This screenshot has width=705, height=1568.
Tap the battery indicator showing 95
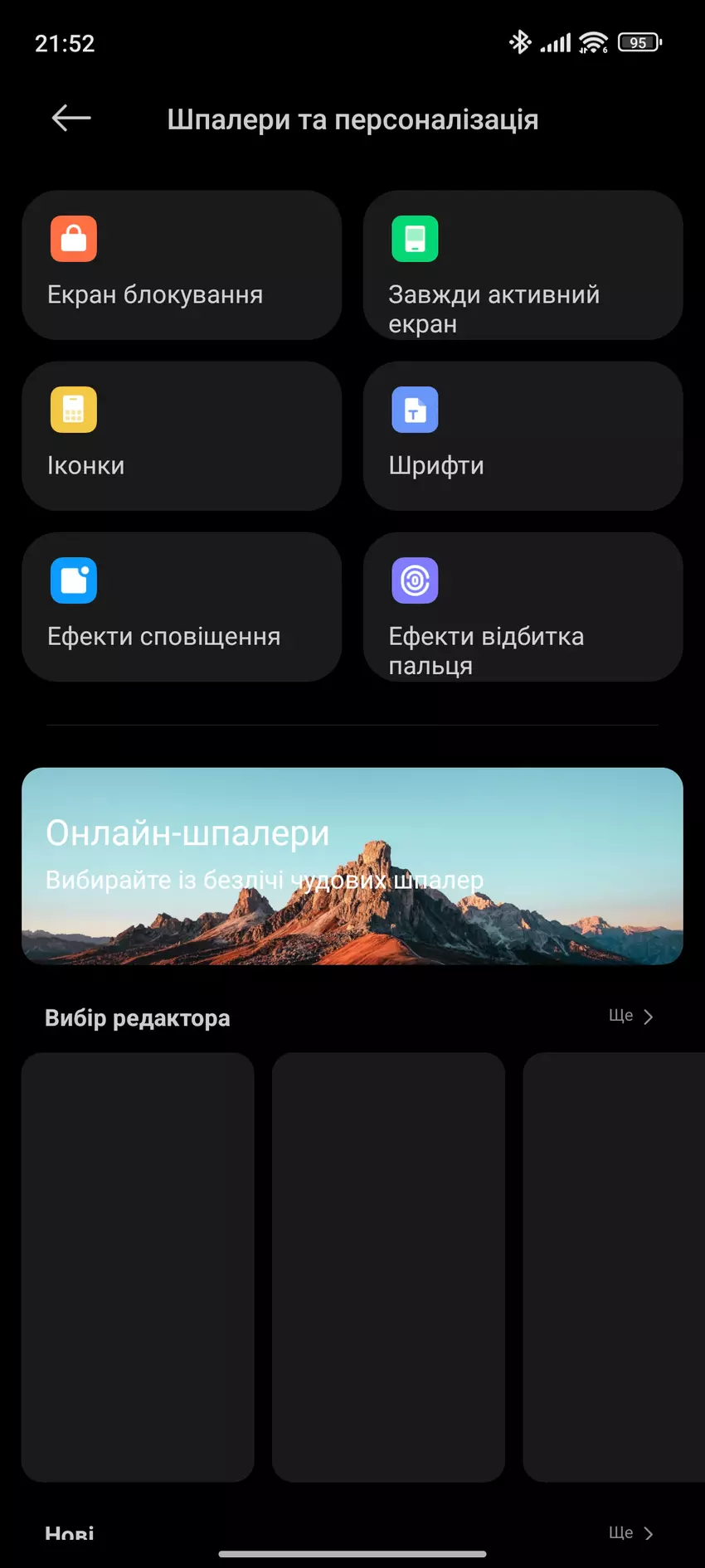point(640,41)
